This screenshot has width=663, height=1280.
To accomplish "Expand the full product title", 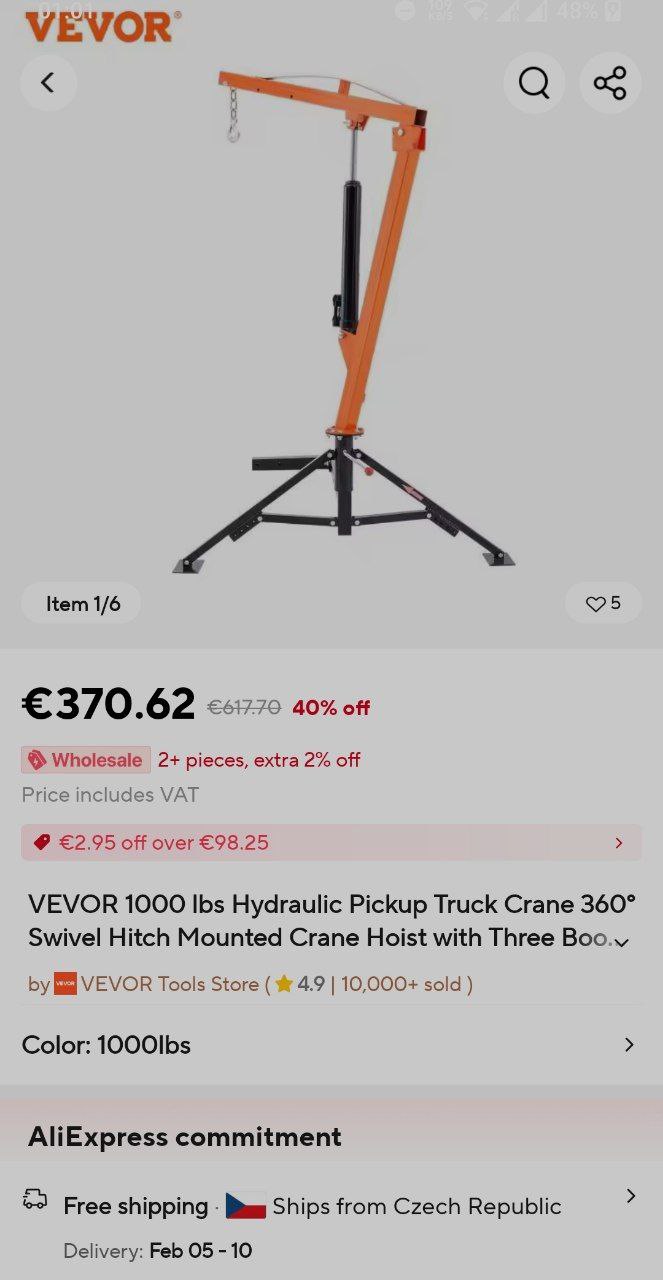I will [x=621, y=941].
